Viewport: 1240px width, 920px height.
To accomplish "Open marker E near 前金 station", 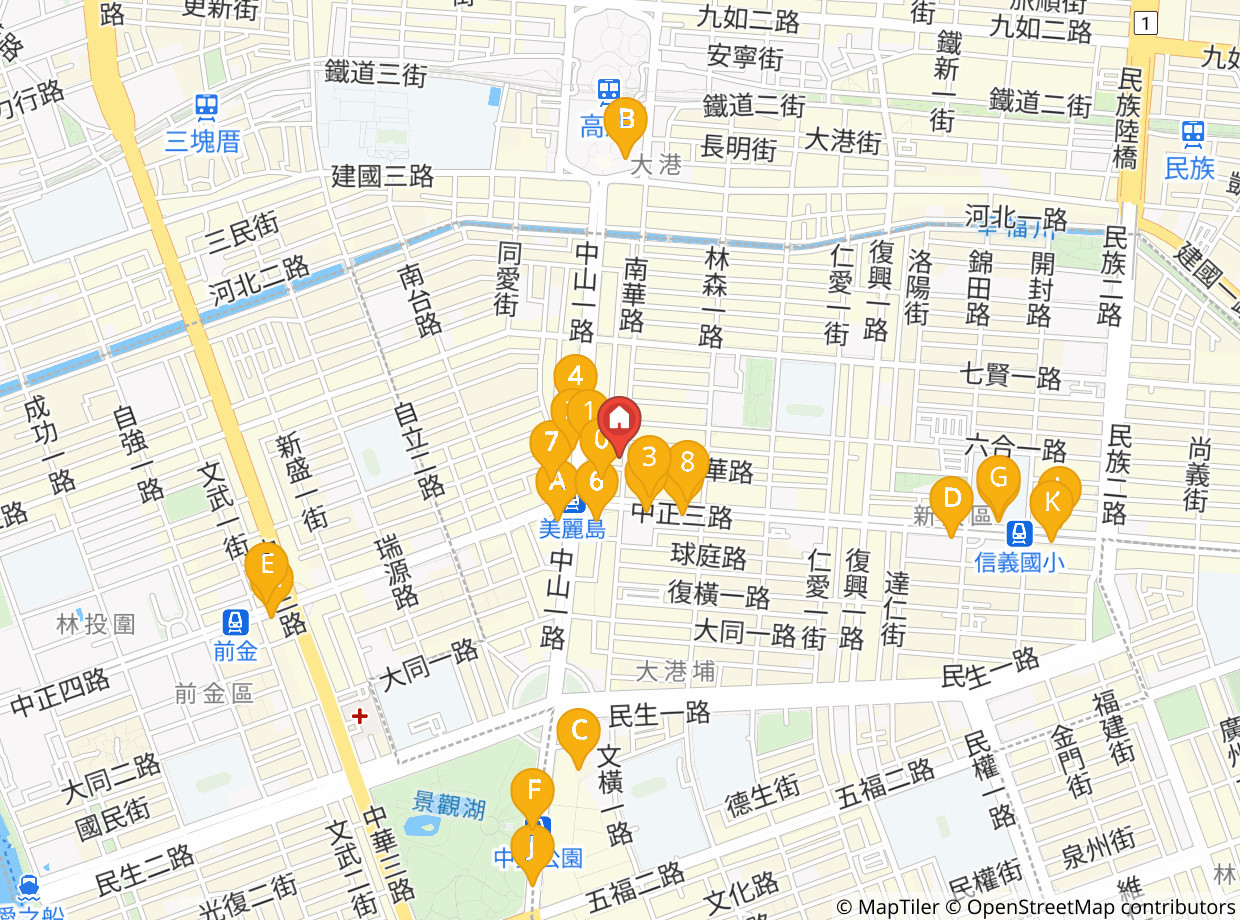I will pyautogui.click(x=267, y=564).
